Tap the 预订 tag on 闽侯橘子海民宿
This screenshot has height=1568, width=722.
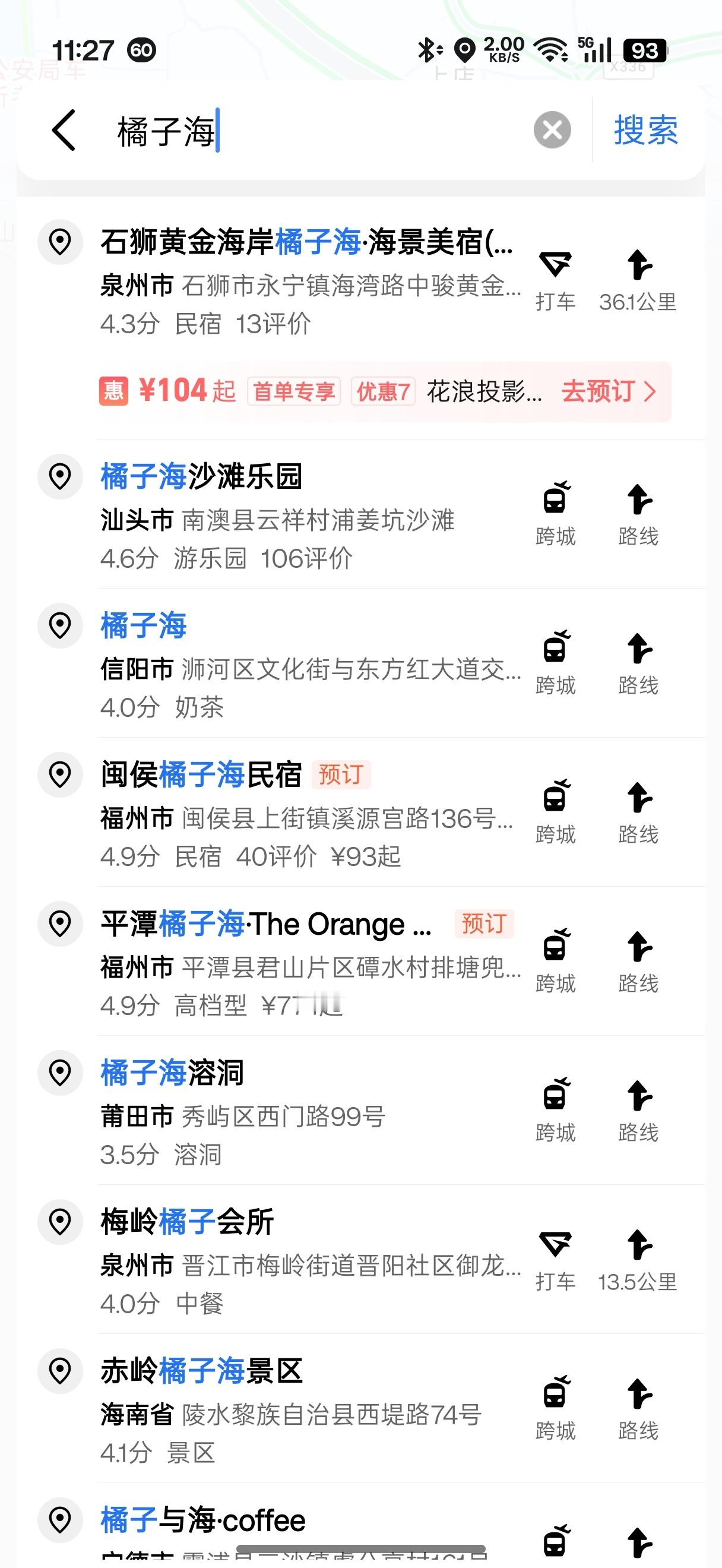(x=341, y=775)
